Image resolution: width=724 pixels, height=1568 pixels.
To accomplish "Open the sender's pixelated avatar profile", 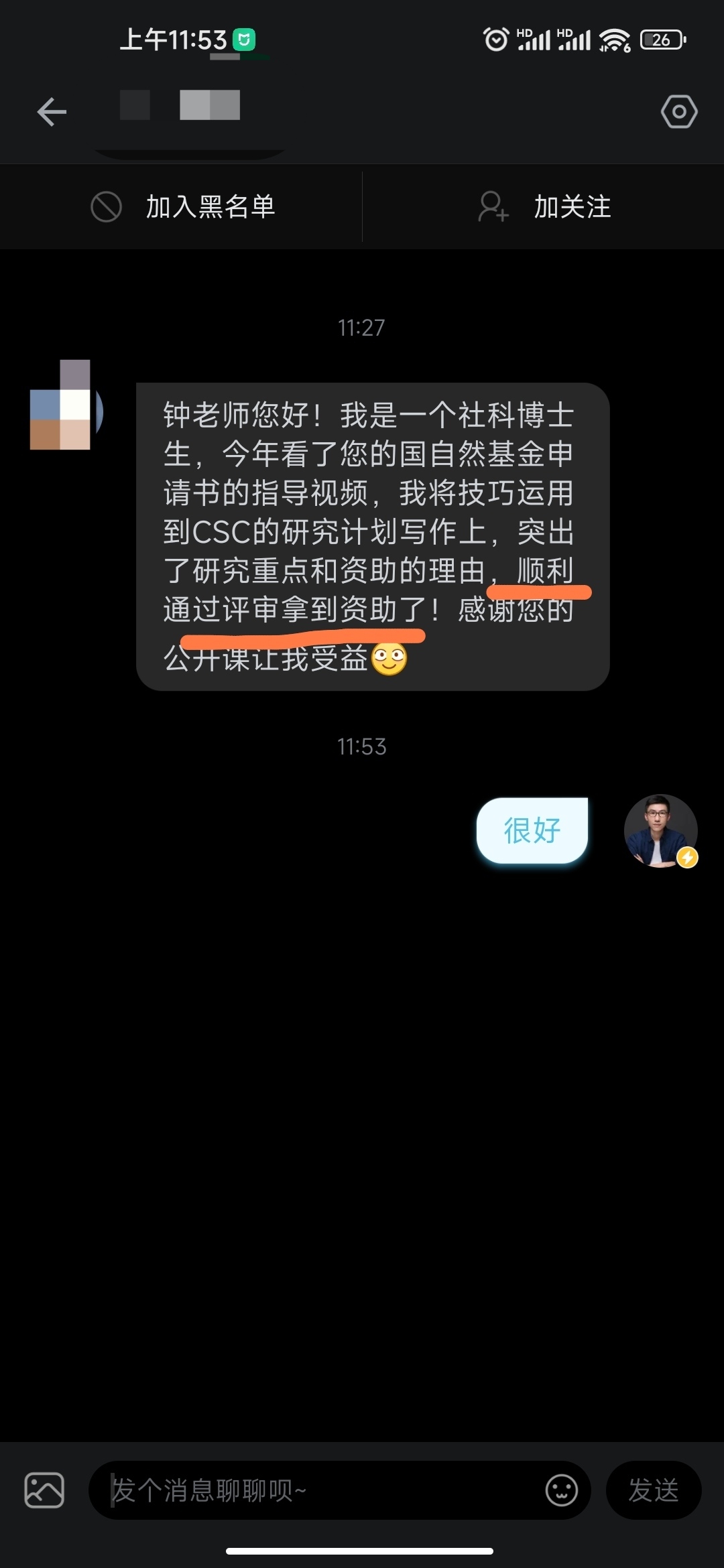I will pyautogui.click(x=62, y=405).
